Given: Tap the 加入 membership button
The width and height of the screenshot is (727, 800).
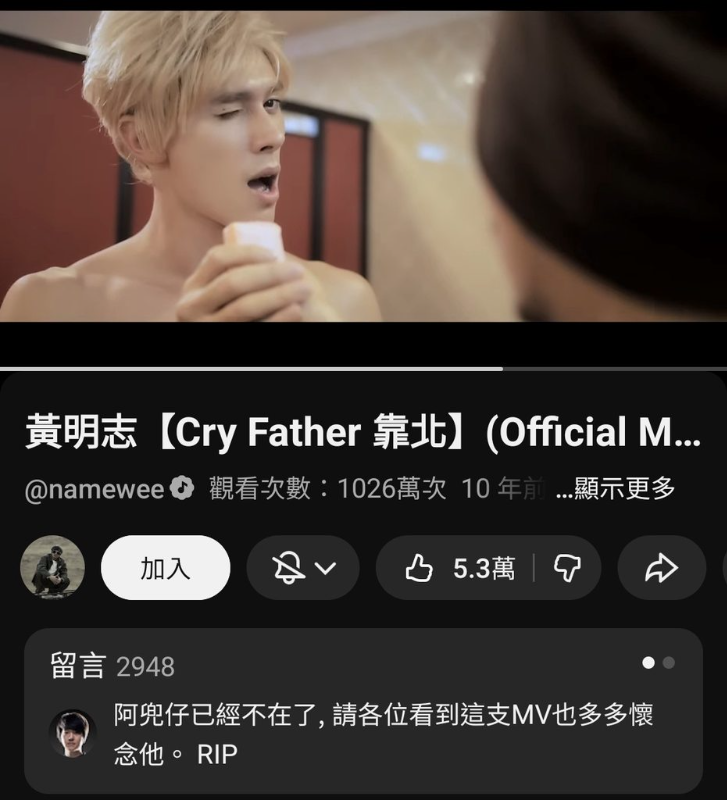Looking at the screenshot, I should coord(165,568).
